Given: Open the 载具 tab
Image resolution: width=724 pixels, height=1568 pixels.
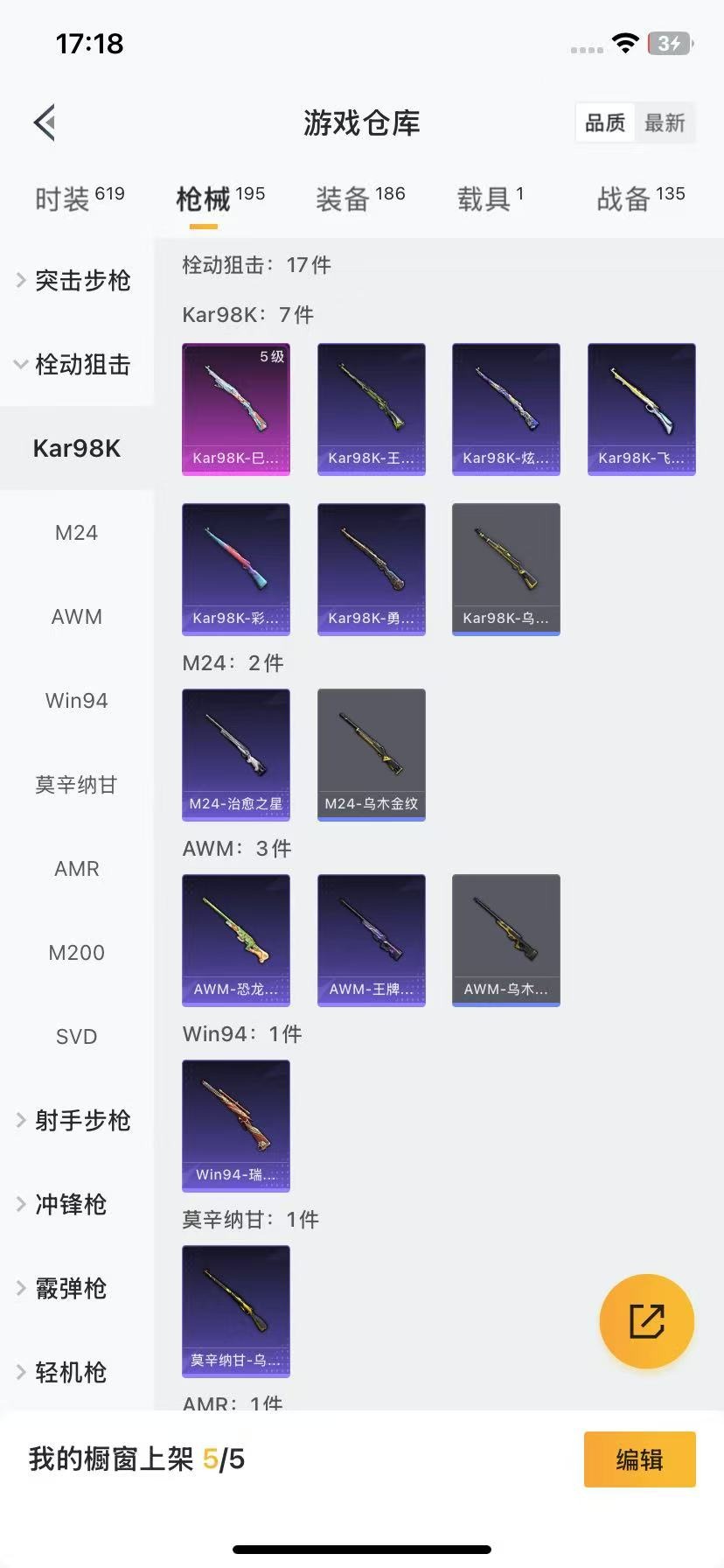Looking at the screenshot, I should pos(490,199).
